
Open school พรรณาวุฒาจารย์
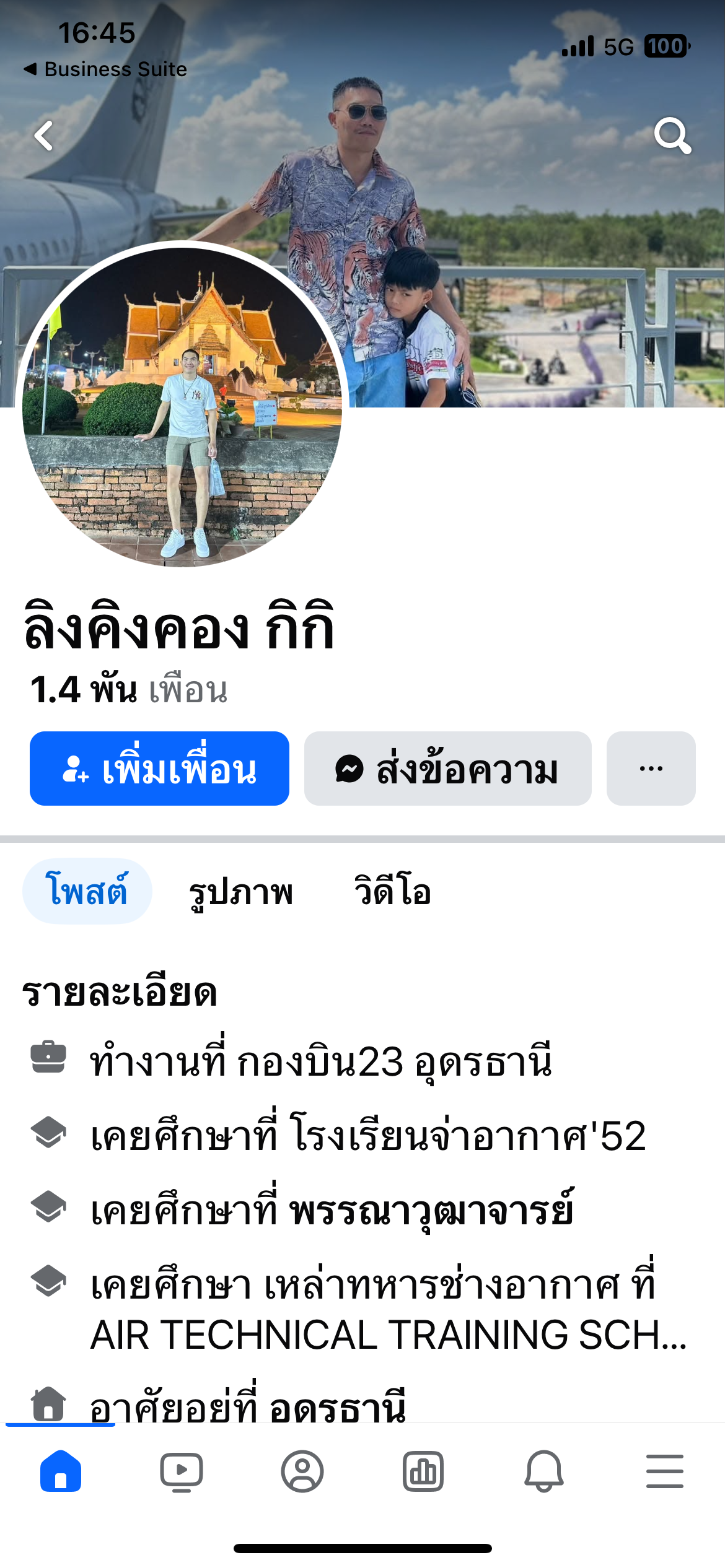click(431, 1211)
